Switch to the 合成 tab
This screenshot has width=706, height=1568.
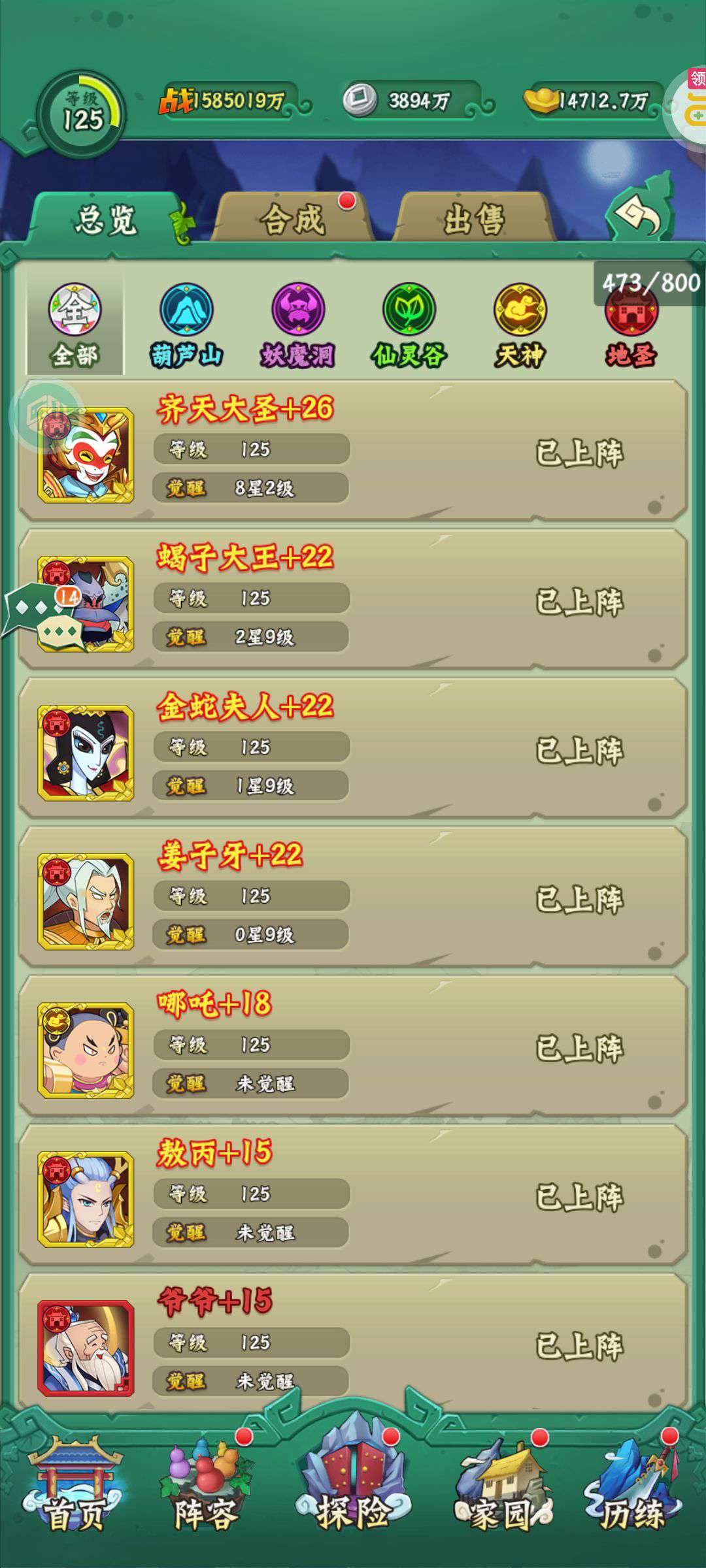(293, 218)
